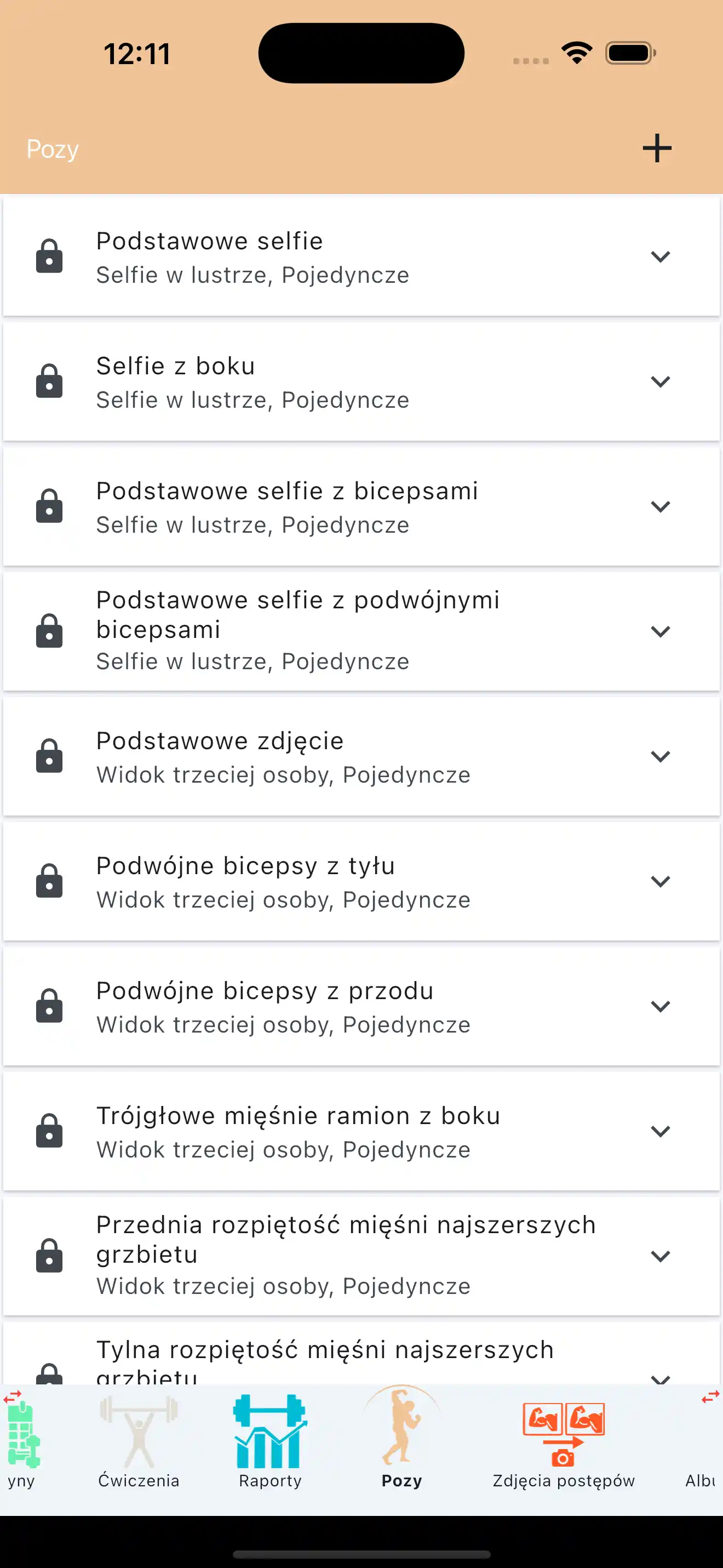Expand Podstawowe selfie z bicepsami details
The width and height of the screenshot is (723, 1568).
pyautogui.click(x=661, y=506)
